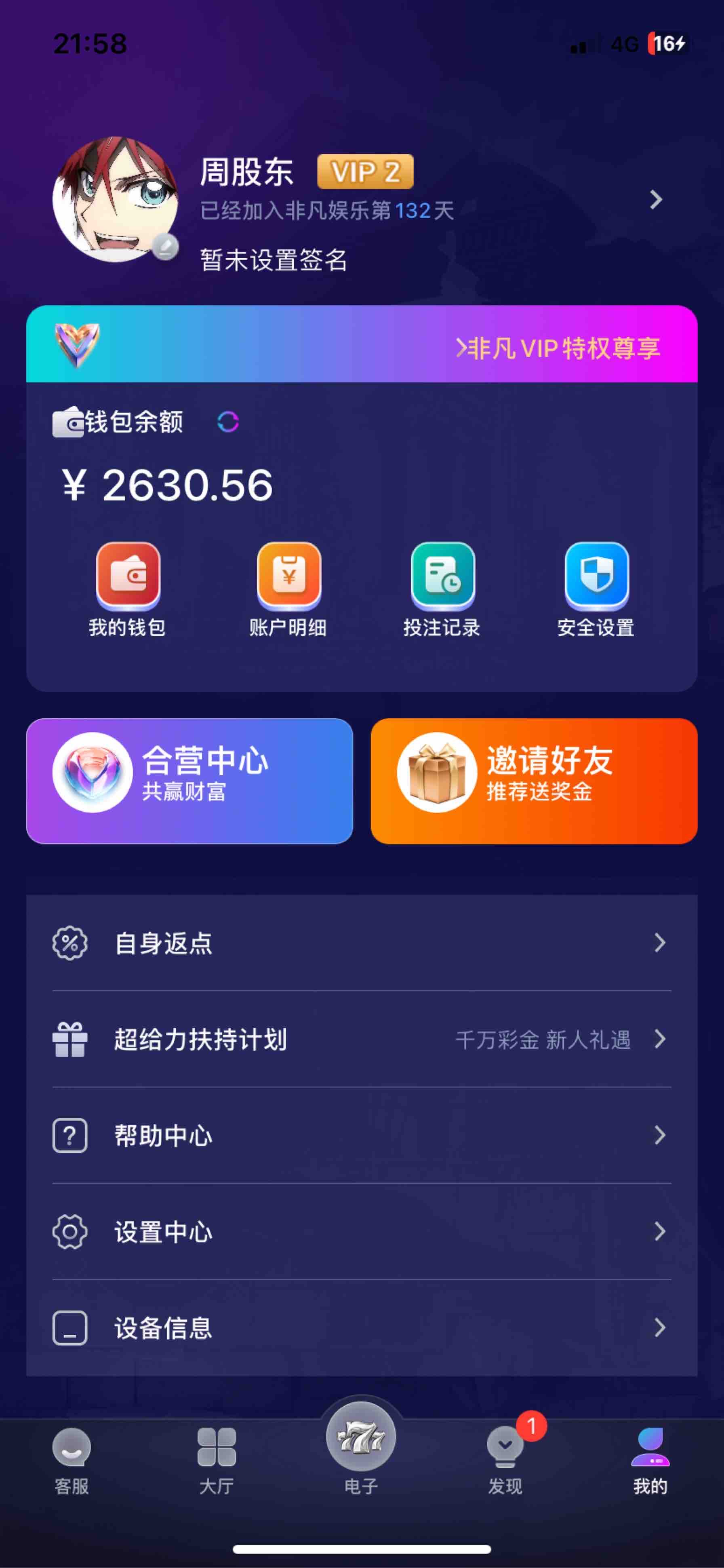Go to 帮助中心
724x1568 pixels.
point(361,1135)
